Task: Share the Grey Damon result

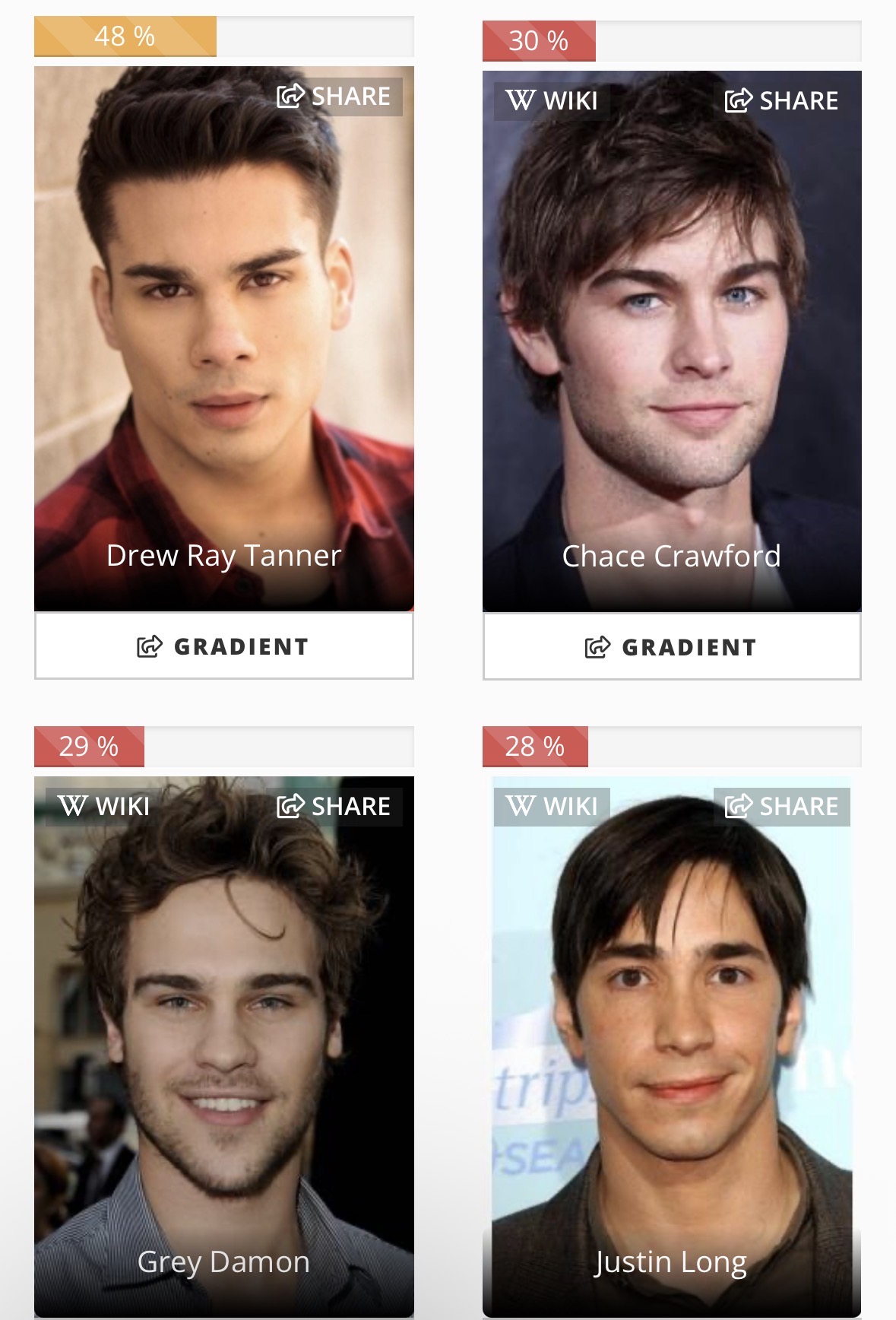Action: click(x=334, y=806)
